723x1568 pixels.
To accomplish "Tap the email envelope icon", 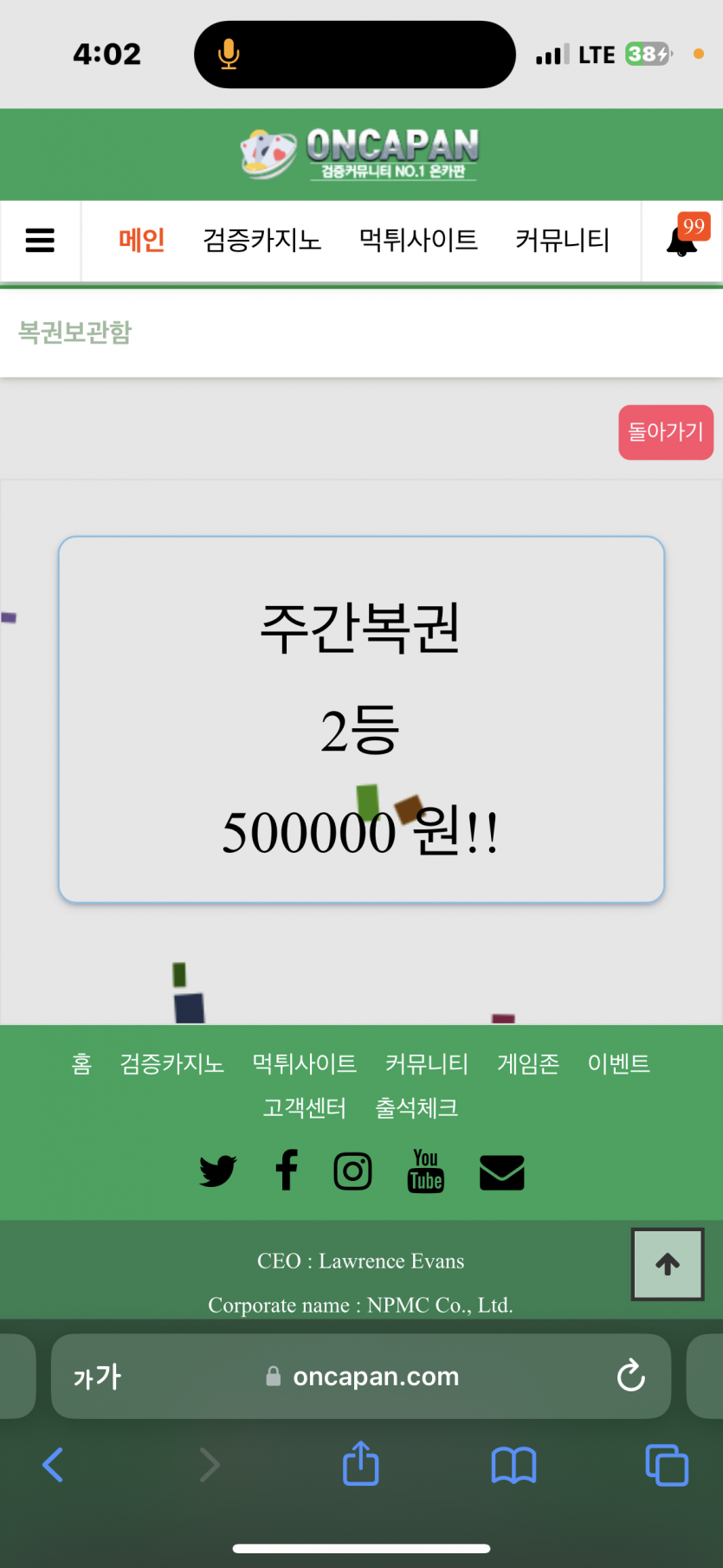I will coord(501,1172).
